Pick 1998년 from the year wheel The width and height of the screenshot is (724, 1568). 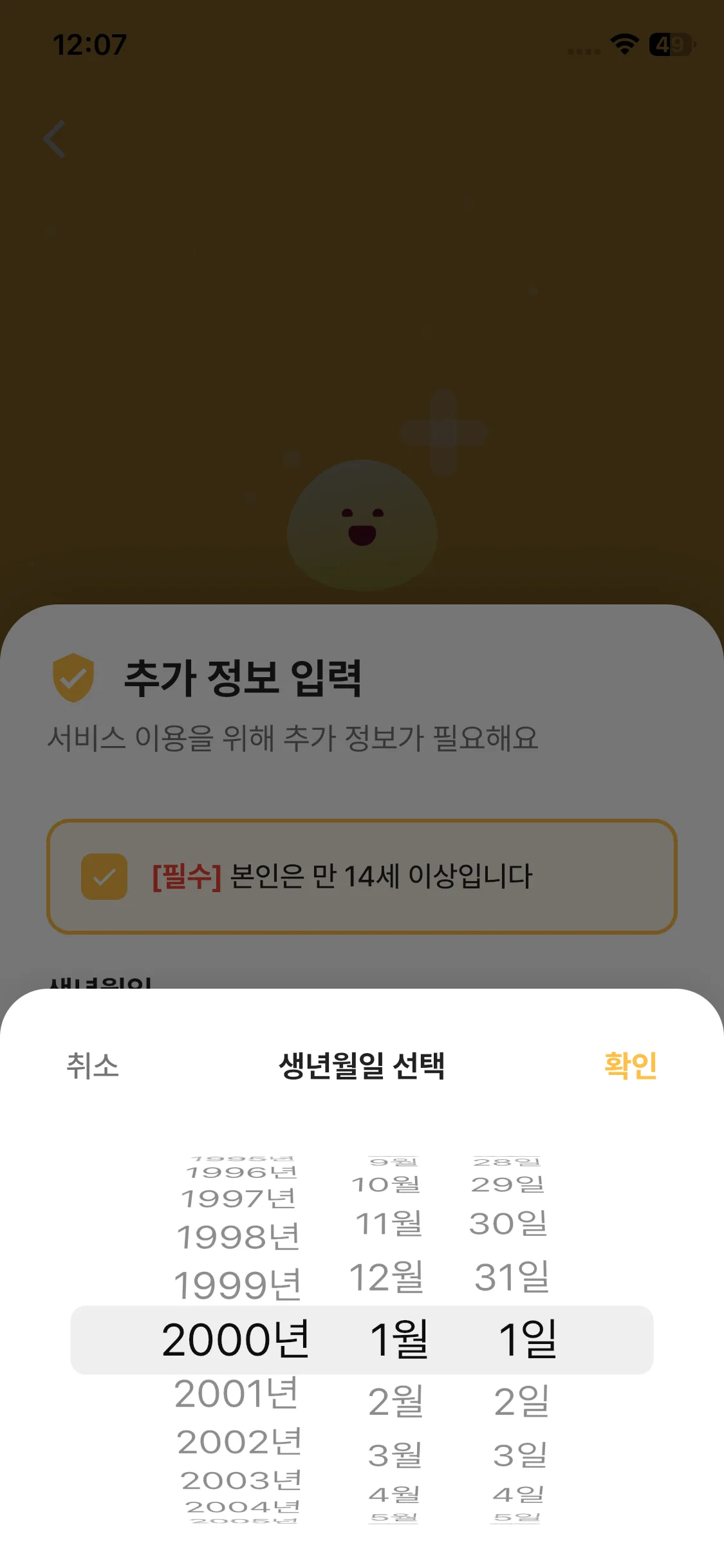point(238,1237)
